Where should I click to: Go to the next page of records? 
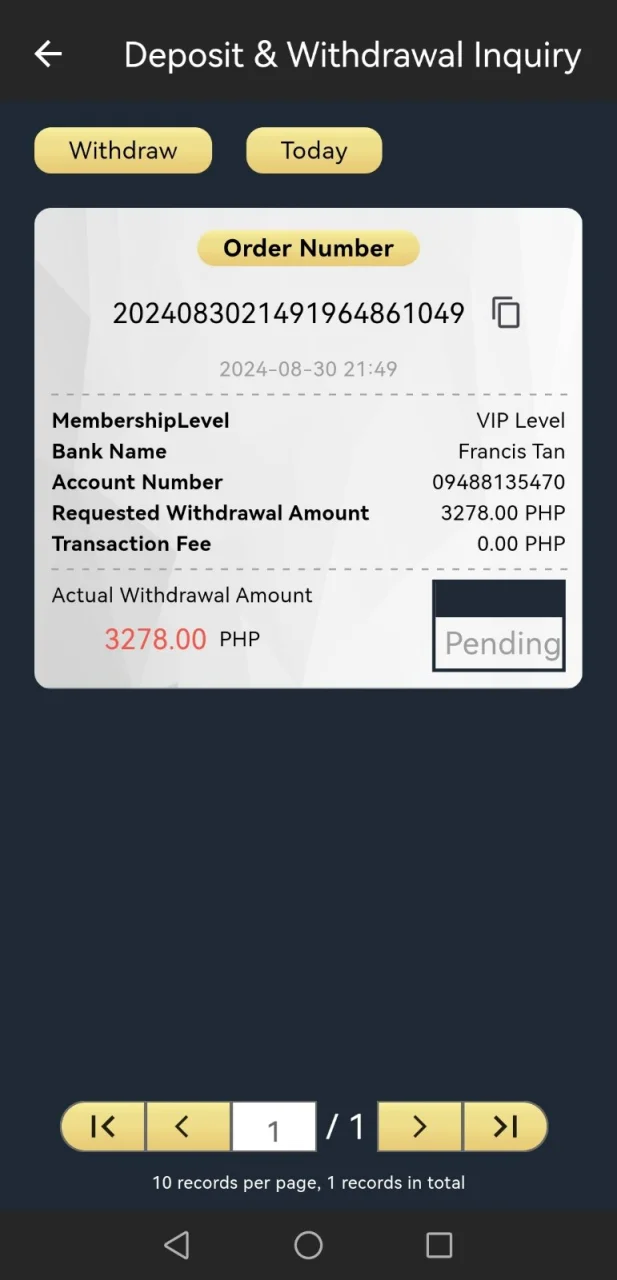[x=420, y=1126]
